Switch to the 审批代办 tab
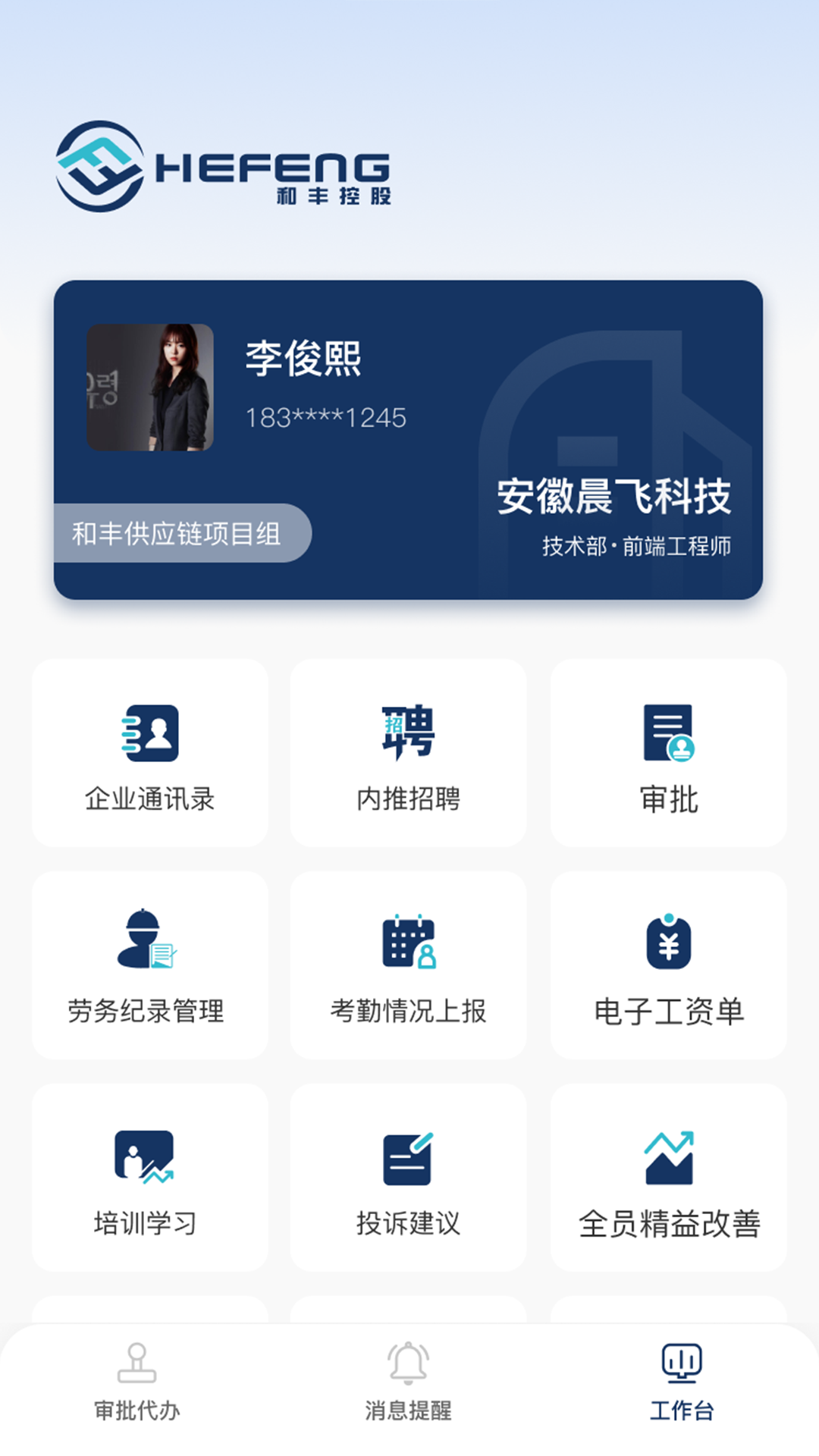The width and height of the screenshot is (819, 1456). point(135,1403)
